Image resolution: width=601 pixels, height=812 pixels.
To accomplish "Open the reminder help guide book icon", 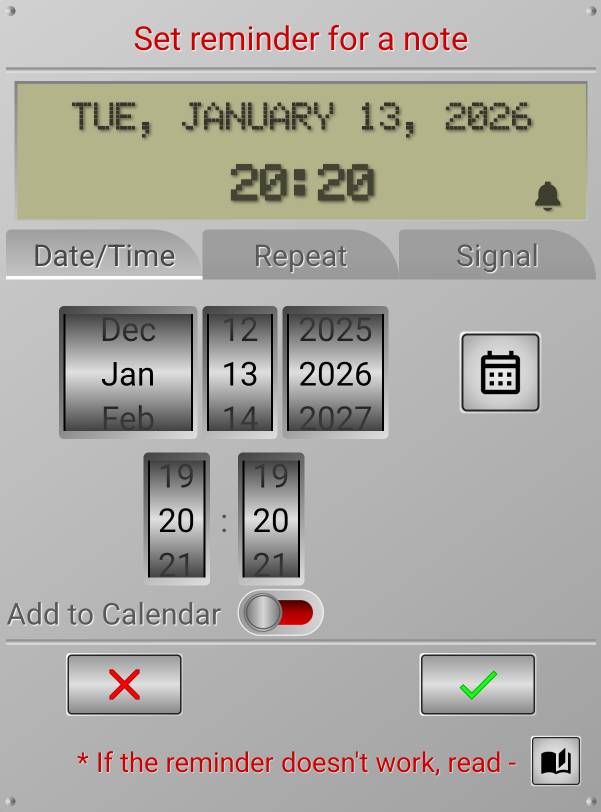I will click(x=555, y=763).
